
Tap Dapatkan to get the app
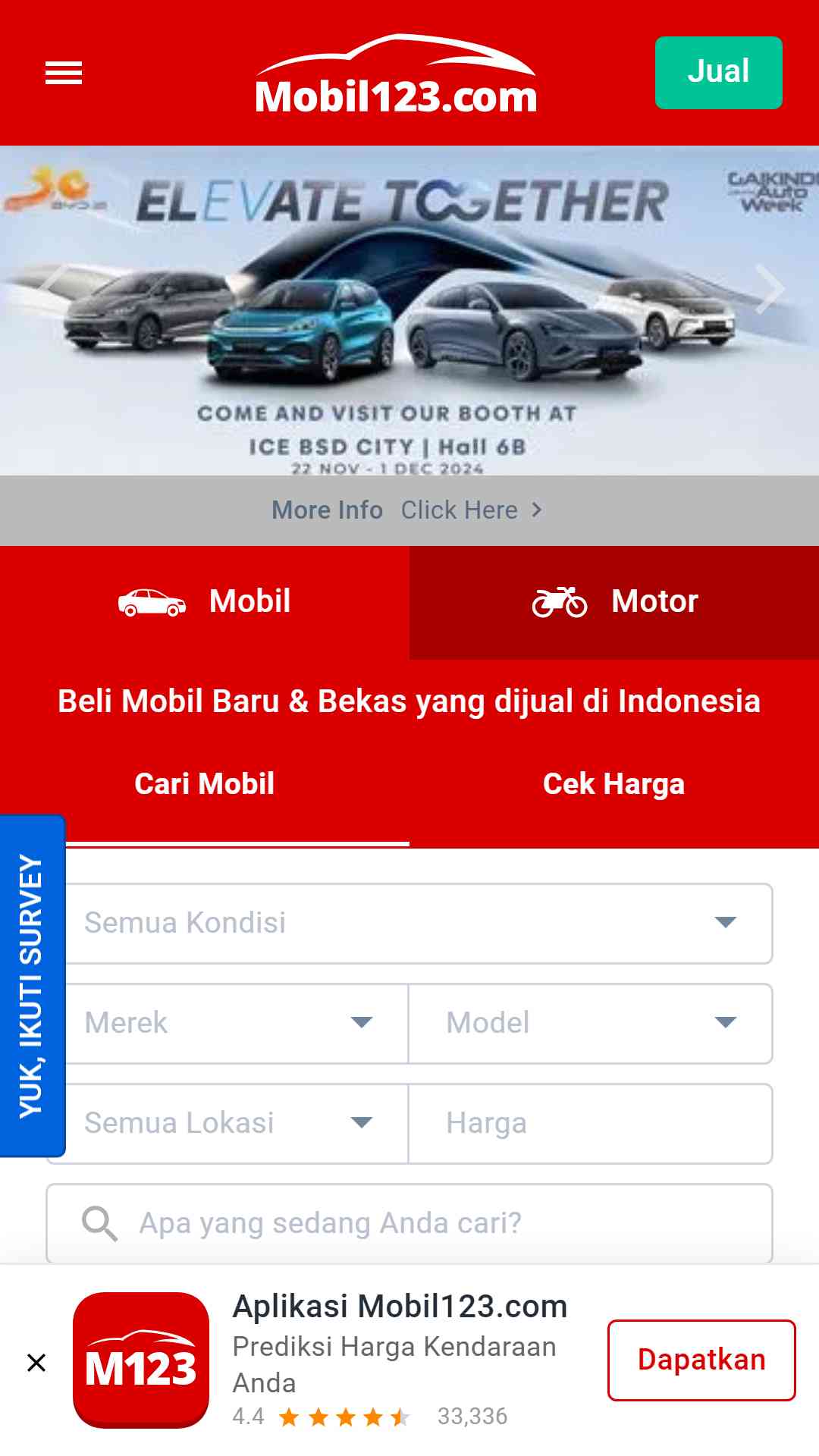(x=701, y=1360)
